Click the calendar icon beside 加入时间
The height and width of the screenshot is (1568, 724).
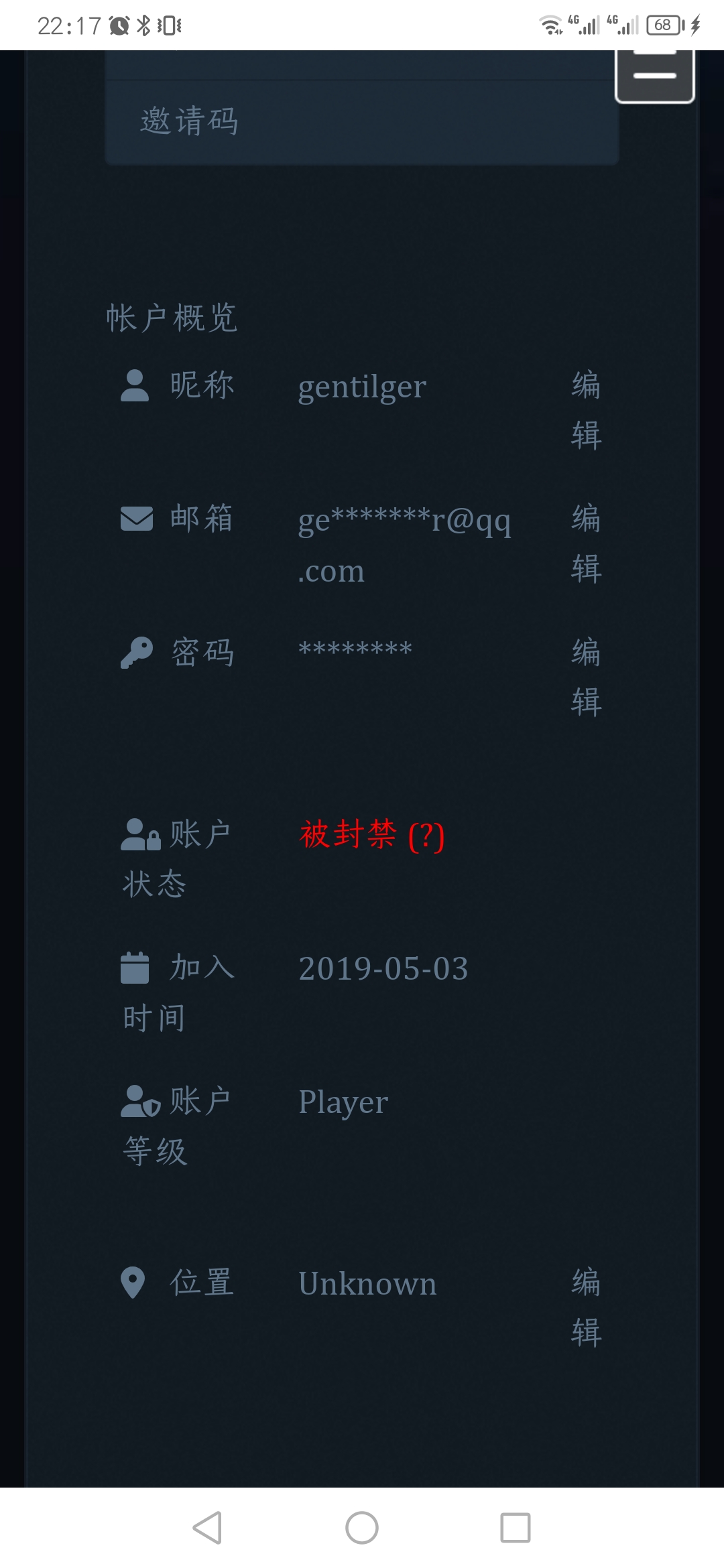(135, 967)
